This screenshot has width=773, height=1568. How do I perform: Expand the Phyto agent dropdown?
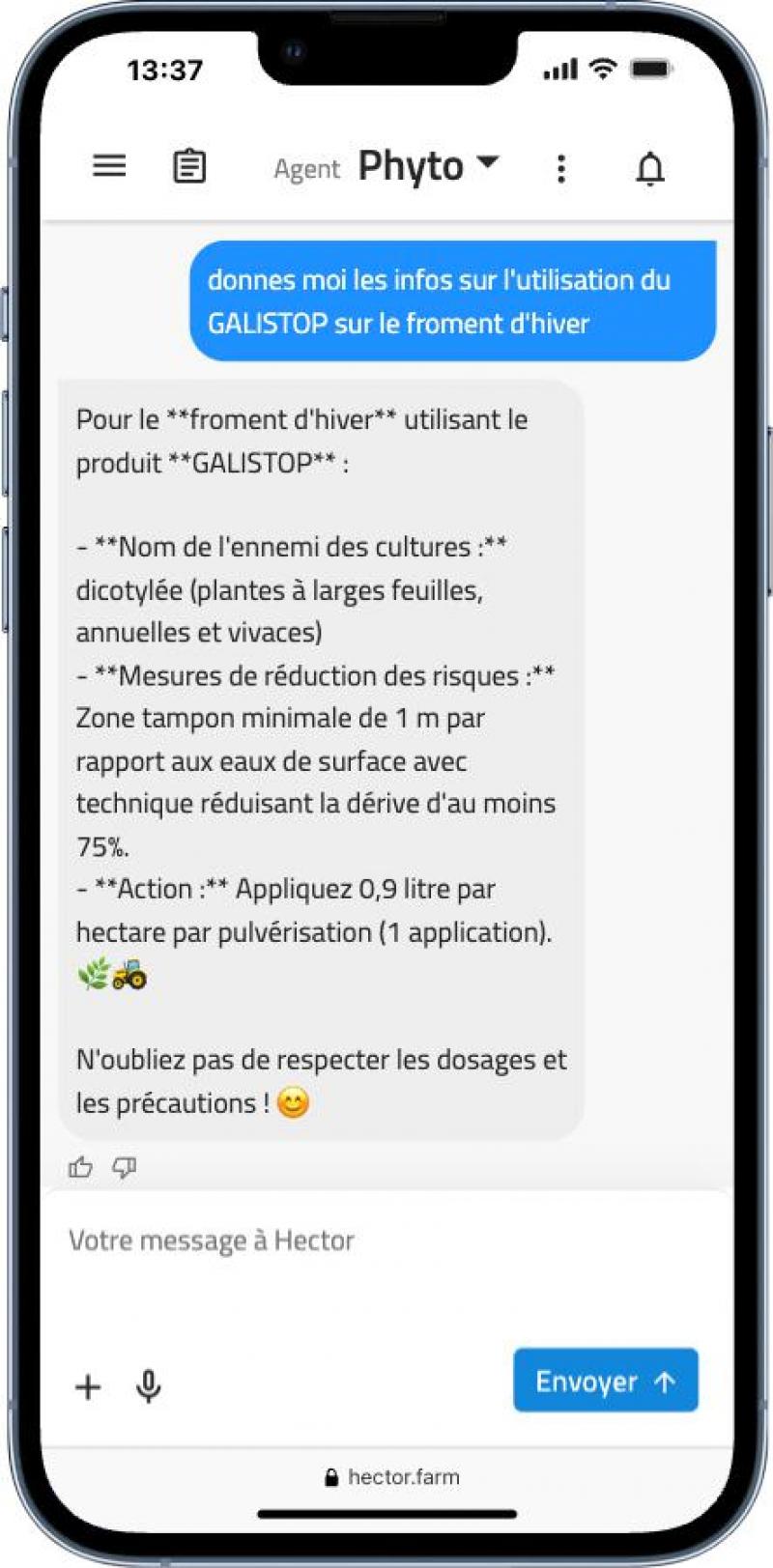point(429,166)
